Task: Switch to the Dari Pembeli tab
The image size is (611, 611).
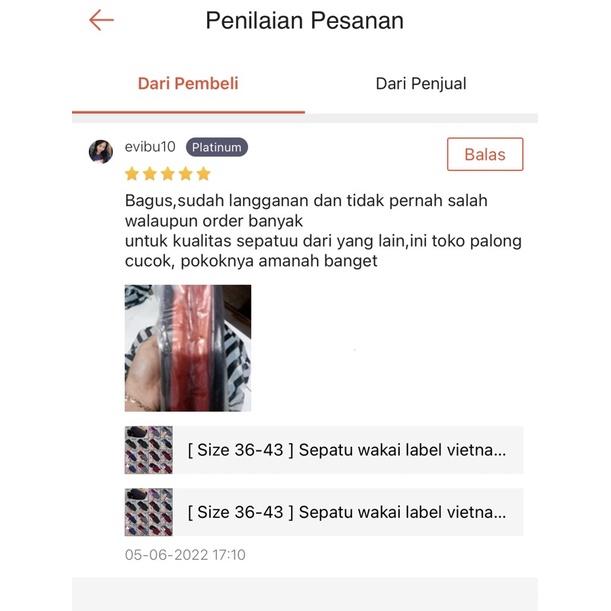Action: 188,84
